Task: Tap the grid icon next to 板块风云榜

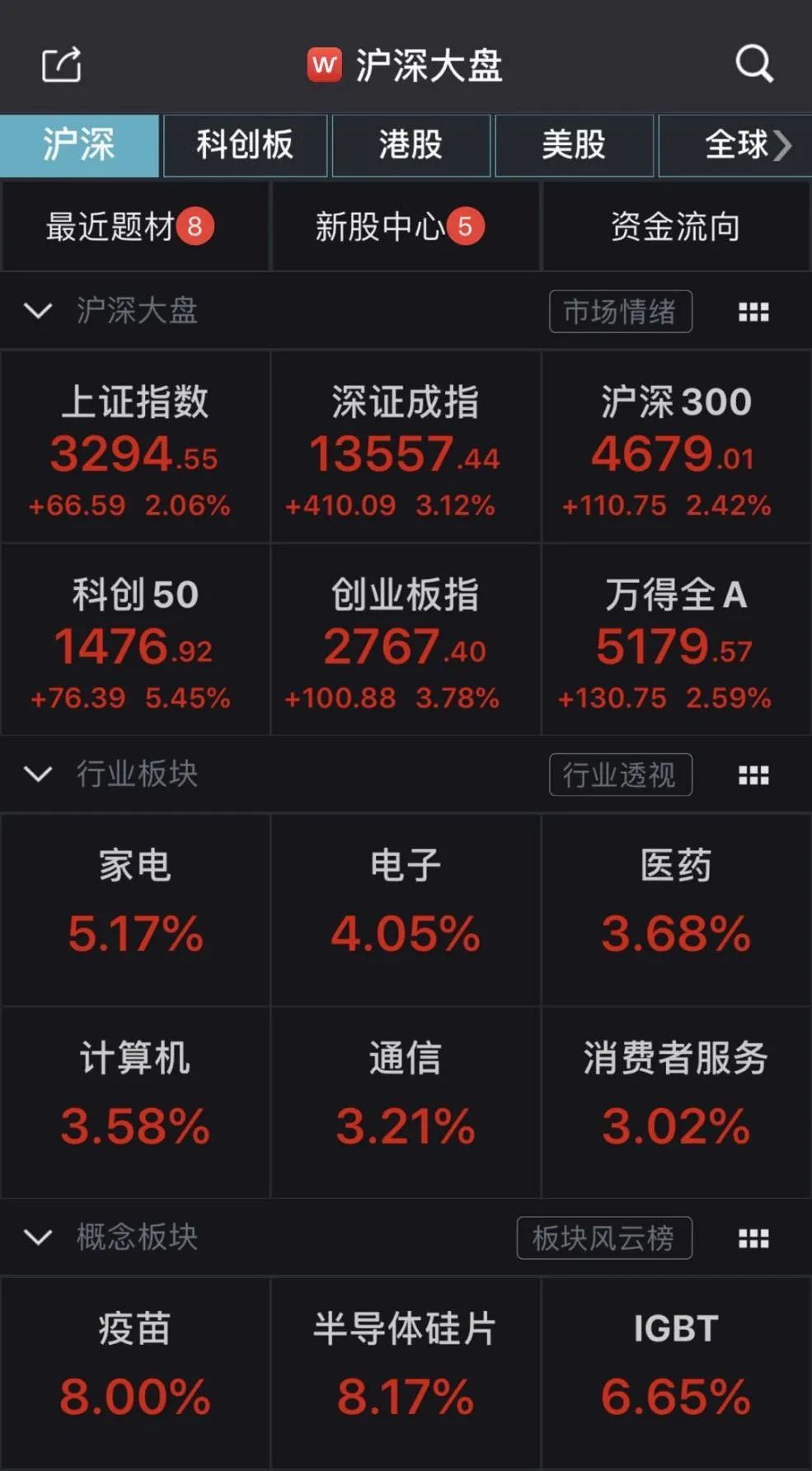Action: click(x=753, y=1238)
